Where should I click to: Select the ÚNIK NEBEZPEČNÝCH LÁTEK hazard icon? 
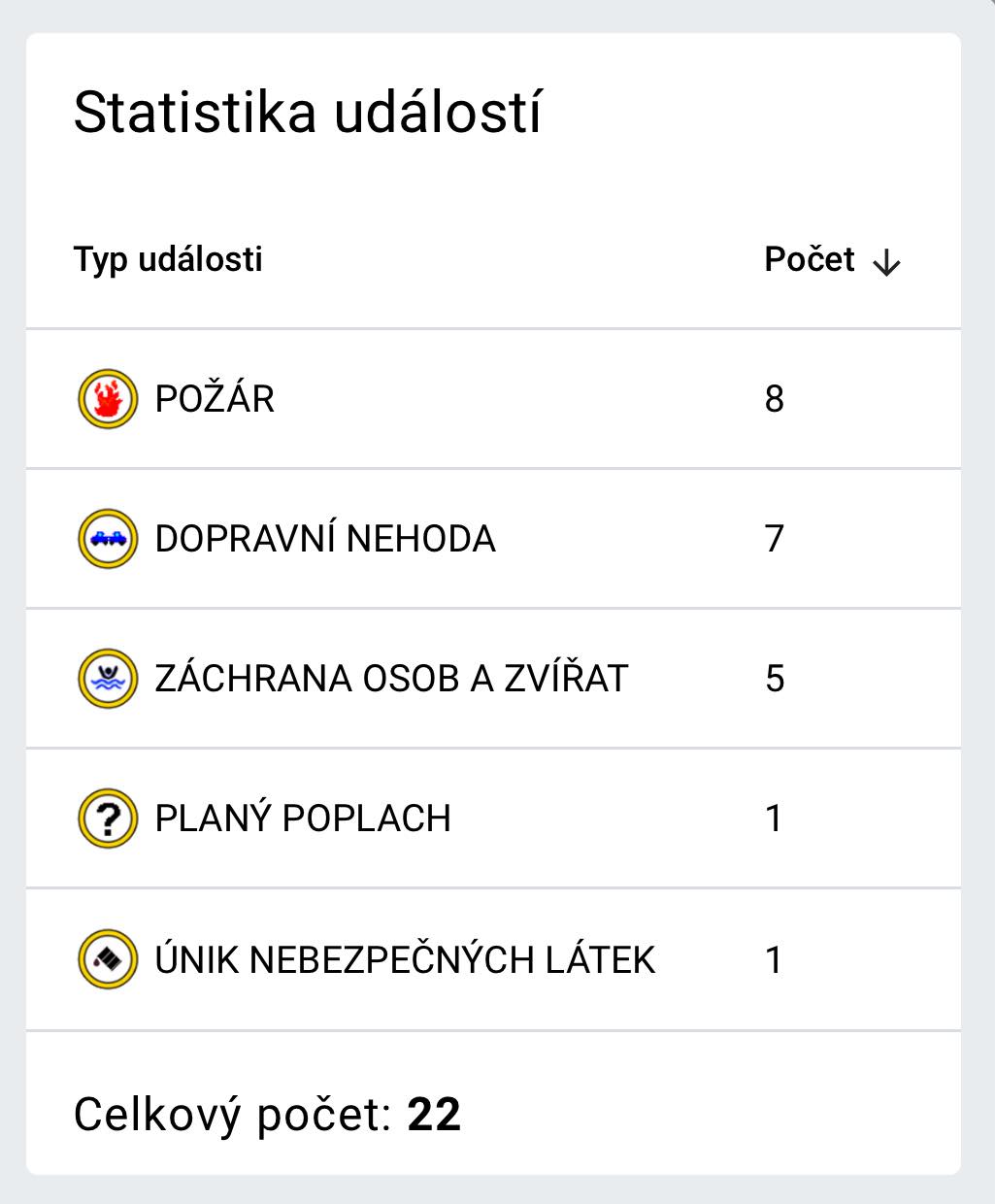coord(107,958)
